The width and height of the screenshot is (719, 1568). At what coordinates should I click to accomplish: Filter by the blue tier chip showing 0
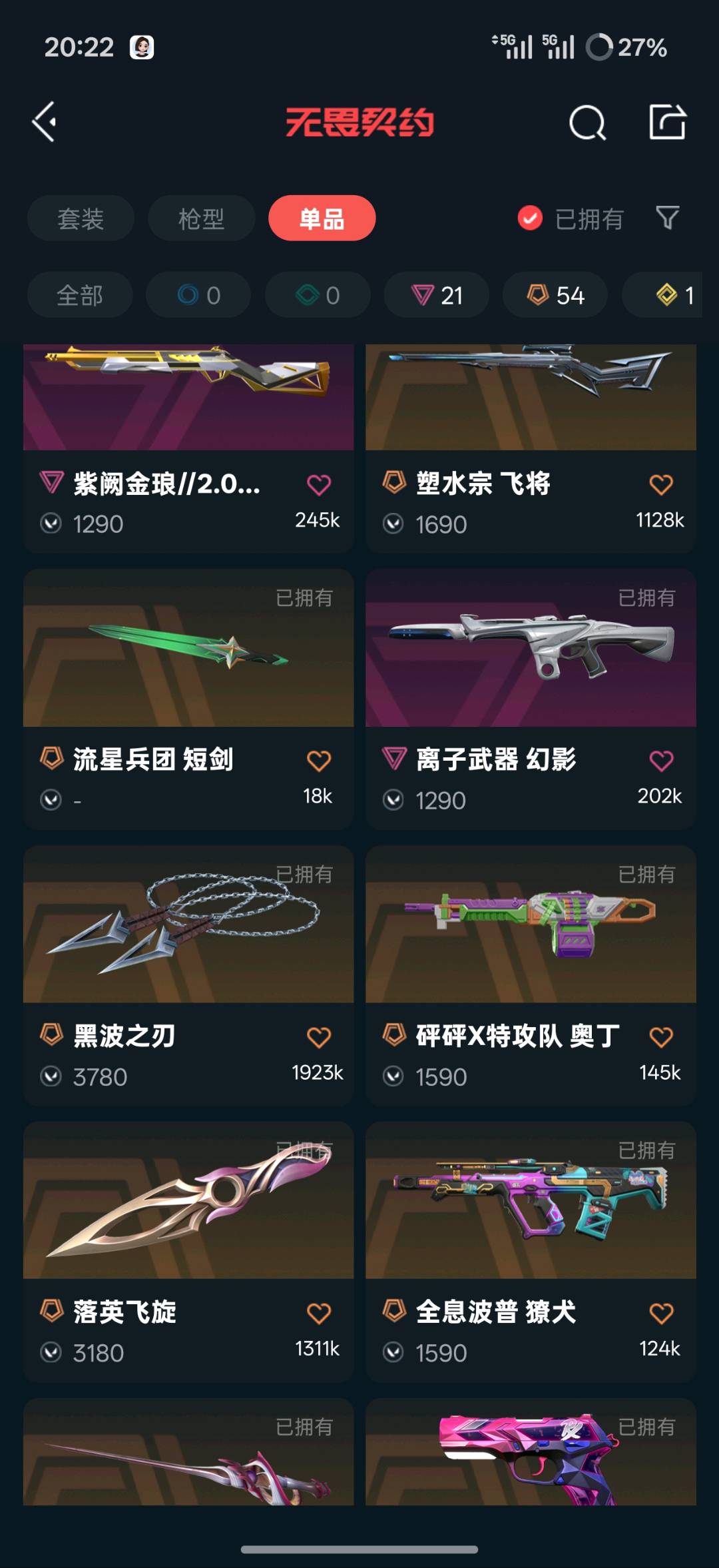[198, 295]
